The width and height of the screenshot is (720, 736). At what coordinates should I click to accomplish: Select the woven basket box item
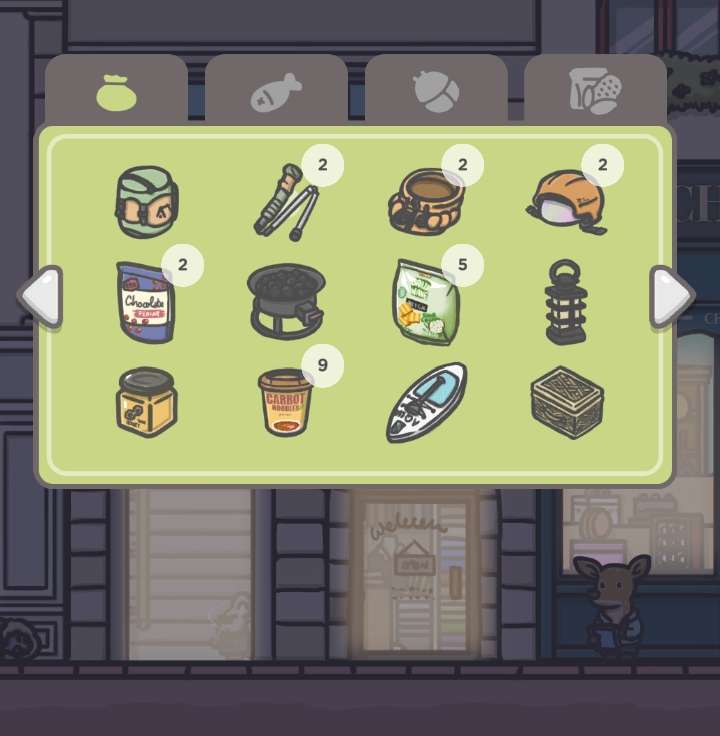566,402
